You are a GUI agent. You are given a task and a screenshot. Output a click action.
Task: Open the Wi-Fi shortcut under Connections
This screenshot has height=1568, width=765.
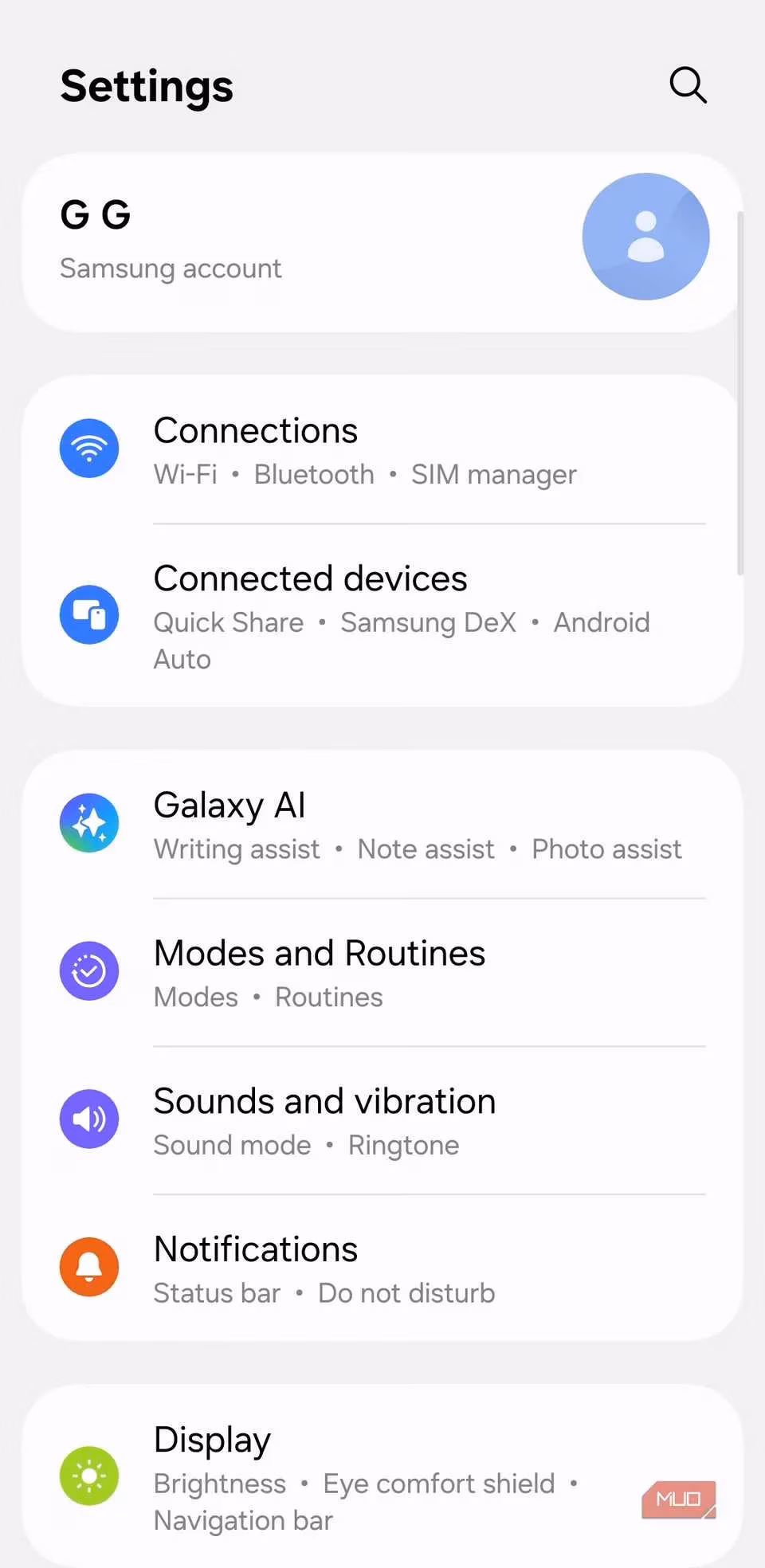(185, 473)
